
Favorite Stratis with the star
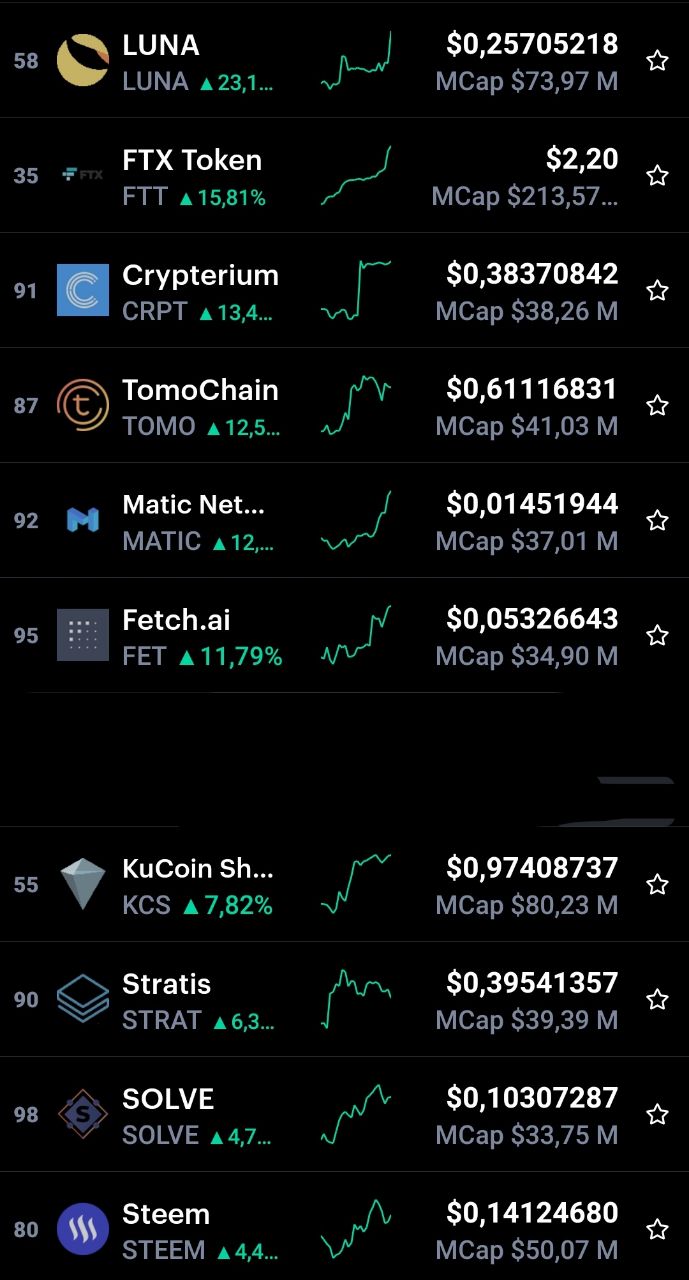pyautogui.click(x=657, y=999)
